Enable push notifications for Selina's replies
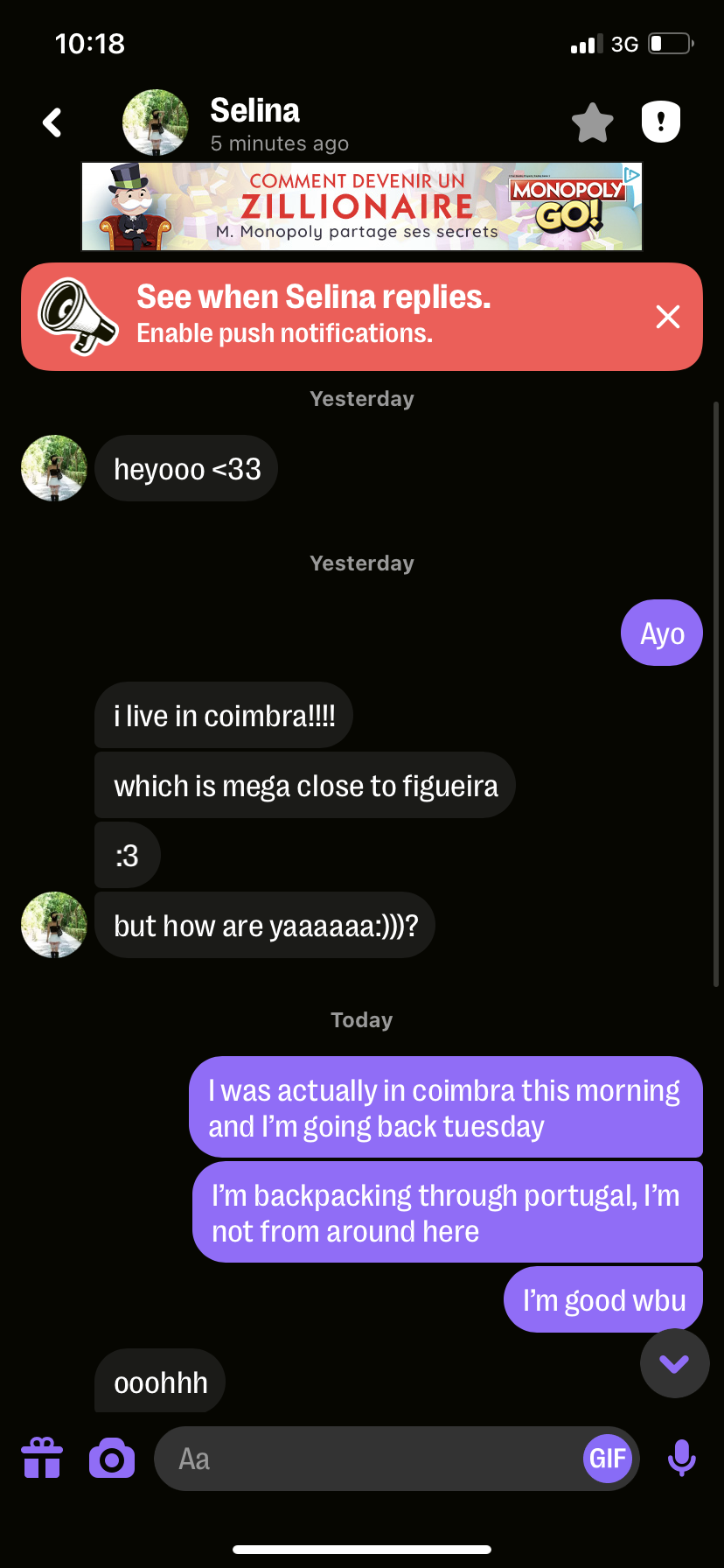 [x=315, y=316]
